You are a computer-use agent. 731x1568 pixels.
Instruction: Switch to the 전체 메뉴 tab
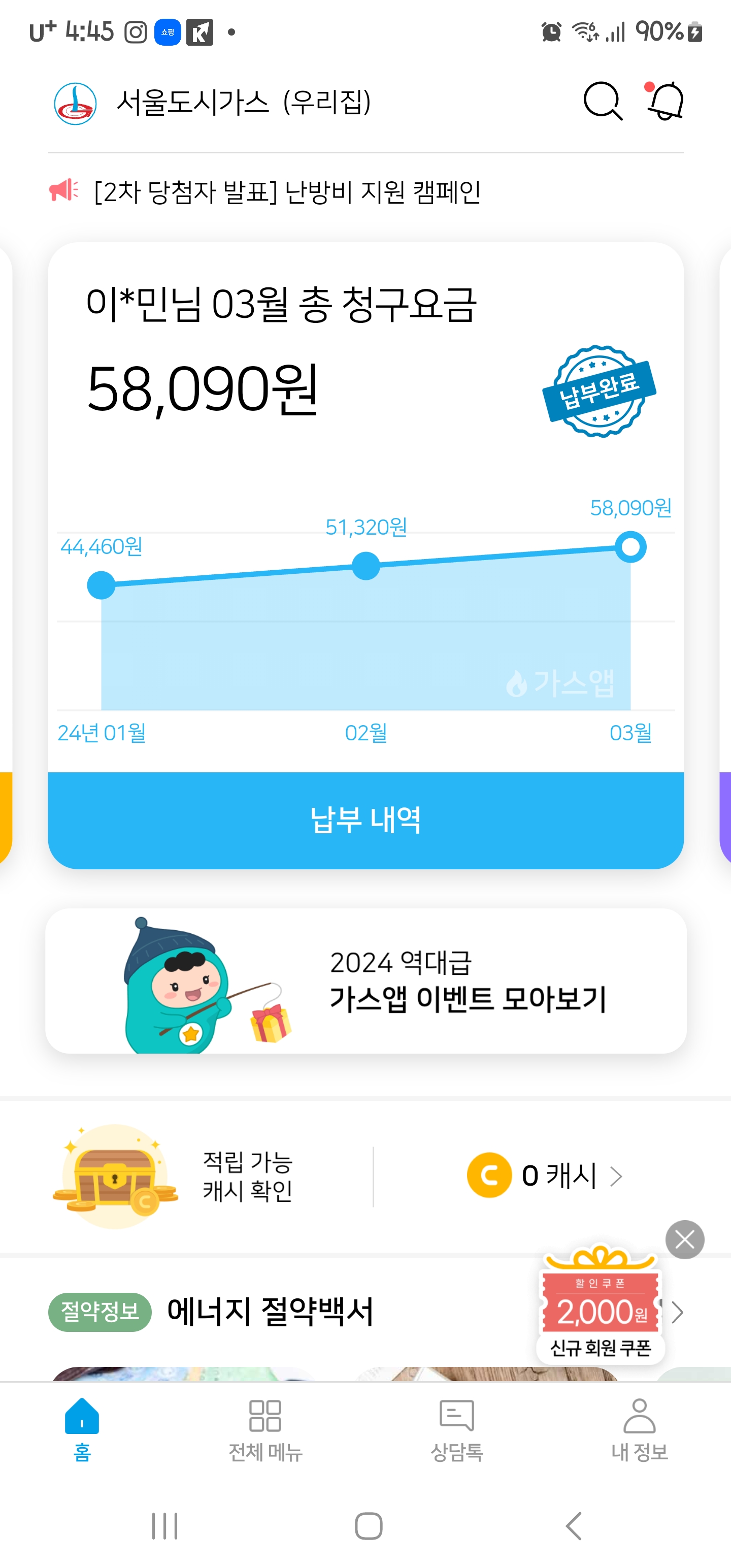(265, 1429)
